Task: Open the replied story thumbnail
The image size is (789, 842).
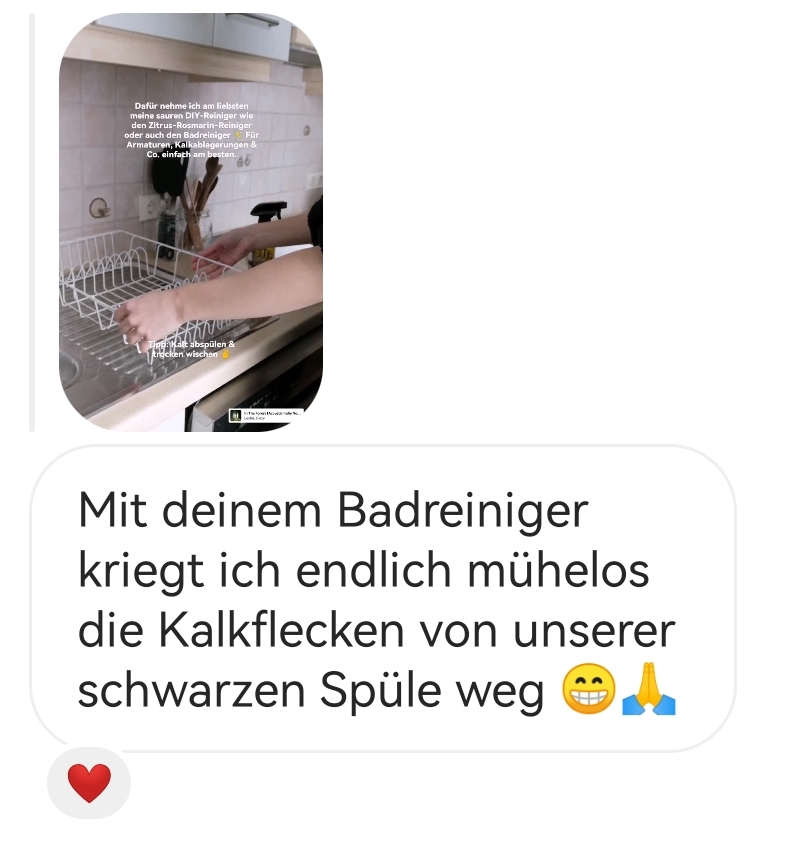Action: (x=190, y=222)
